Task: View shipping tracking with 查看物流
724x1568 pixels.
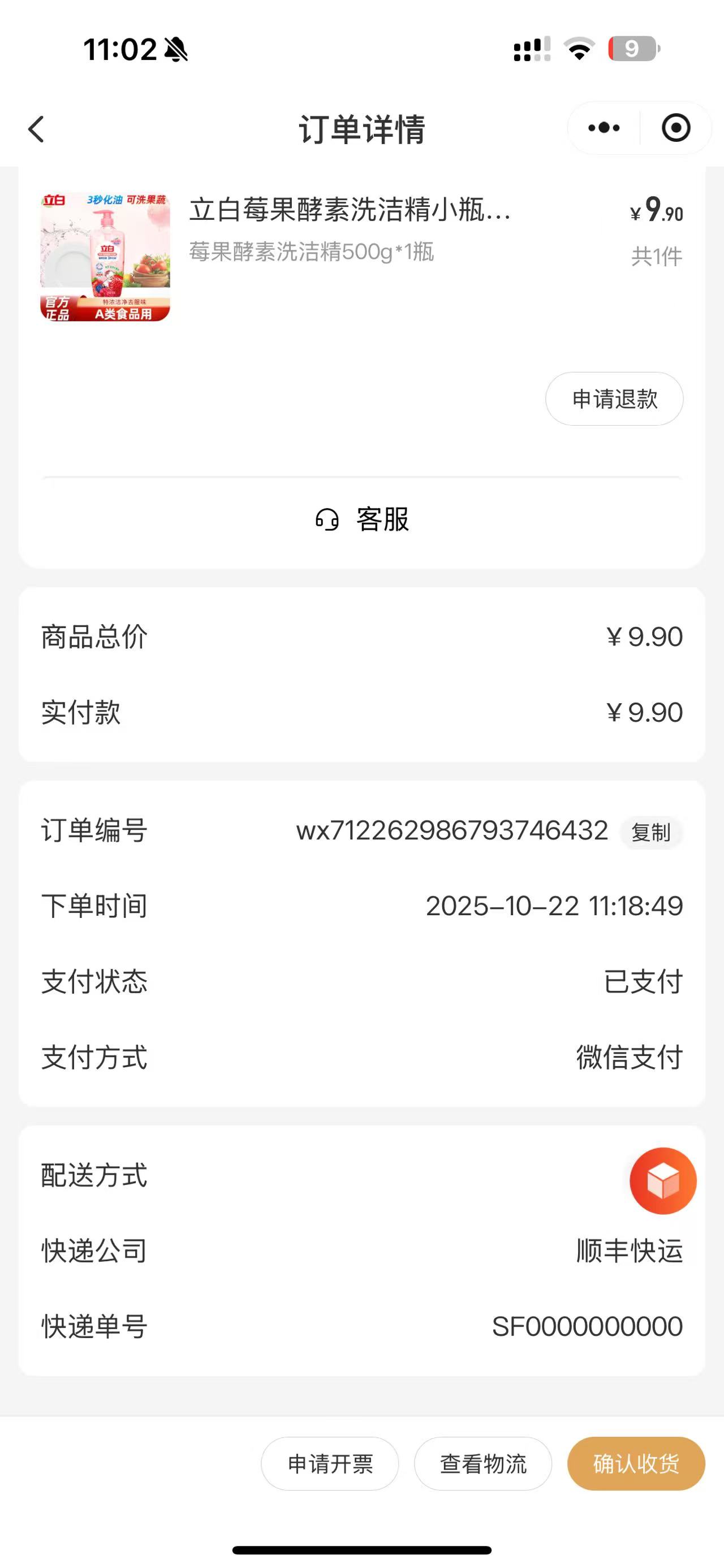Action: (x=483, y=1463)
